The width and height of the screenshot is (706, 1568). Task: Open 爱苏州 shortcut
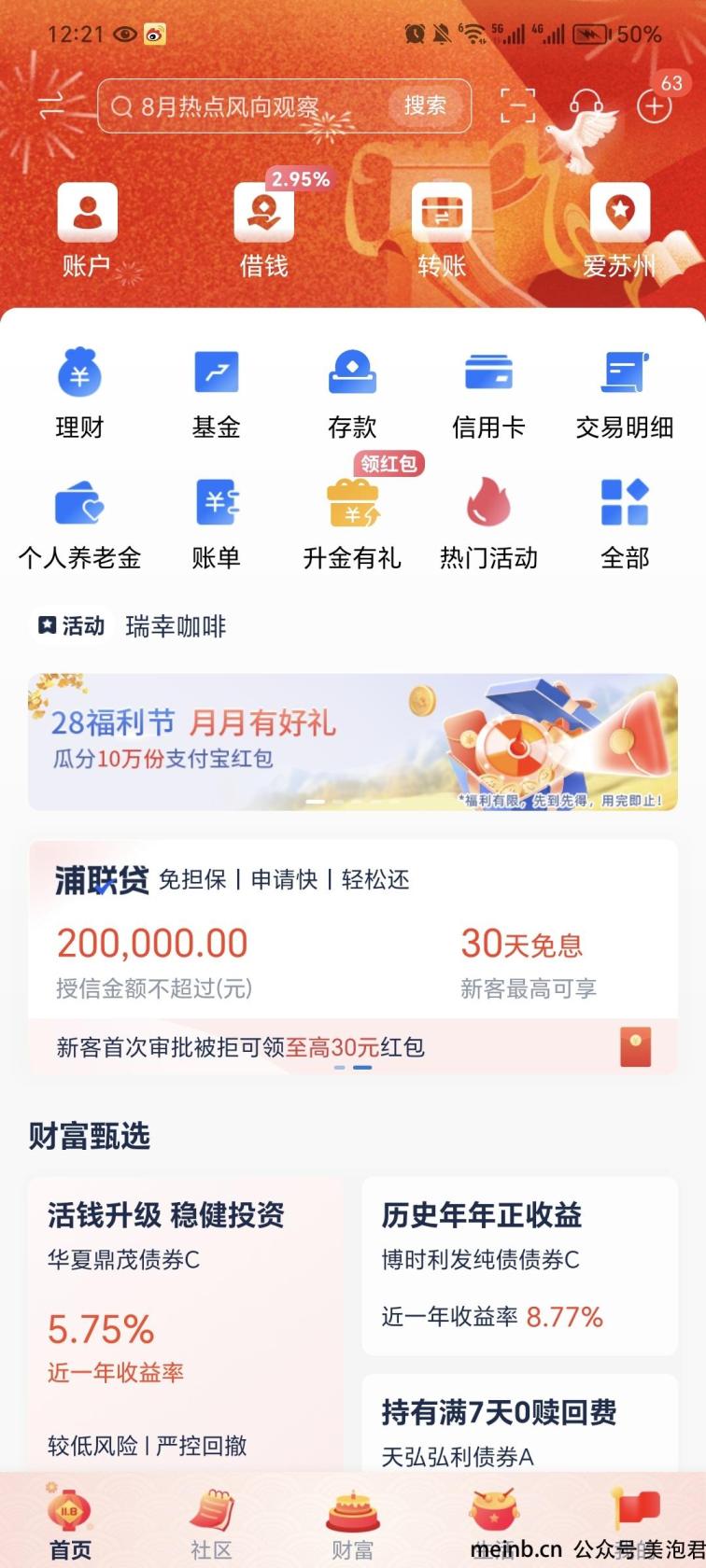click(620, 230)
